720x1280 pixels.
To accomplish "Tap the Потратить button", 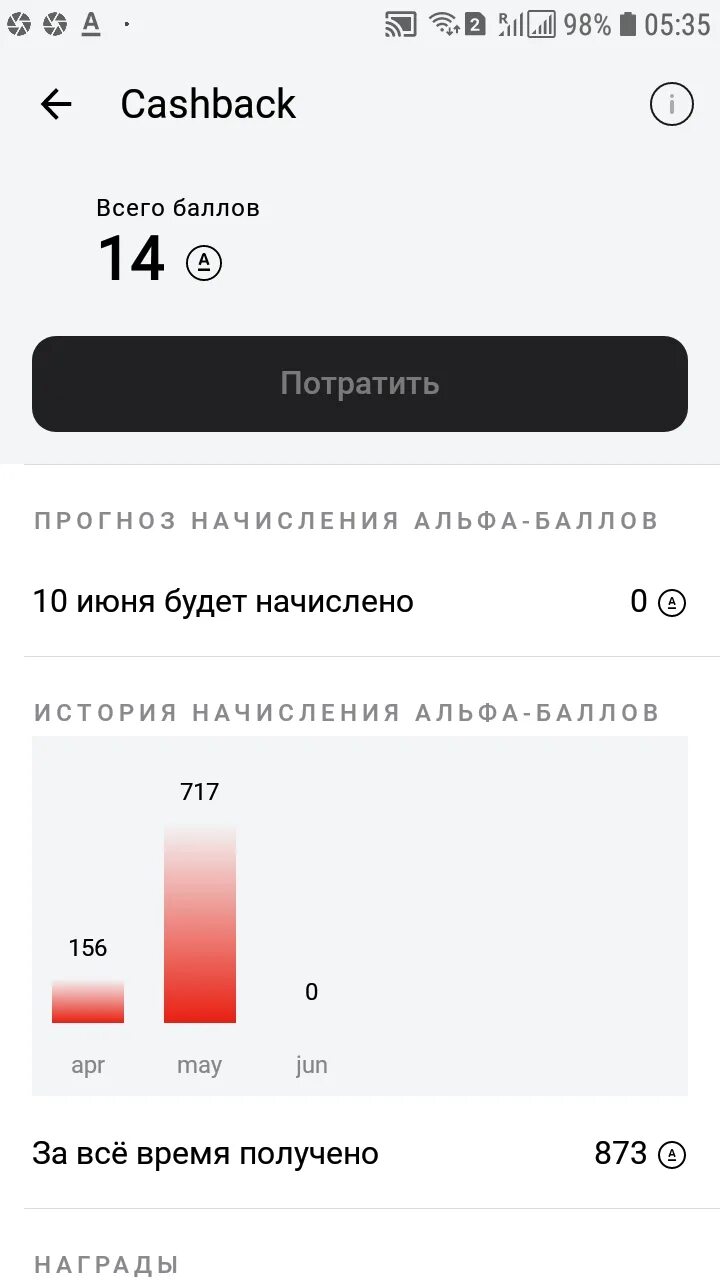I will pos(360,384).
